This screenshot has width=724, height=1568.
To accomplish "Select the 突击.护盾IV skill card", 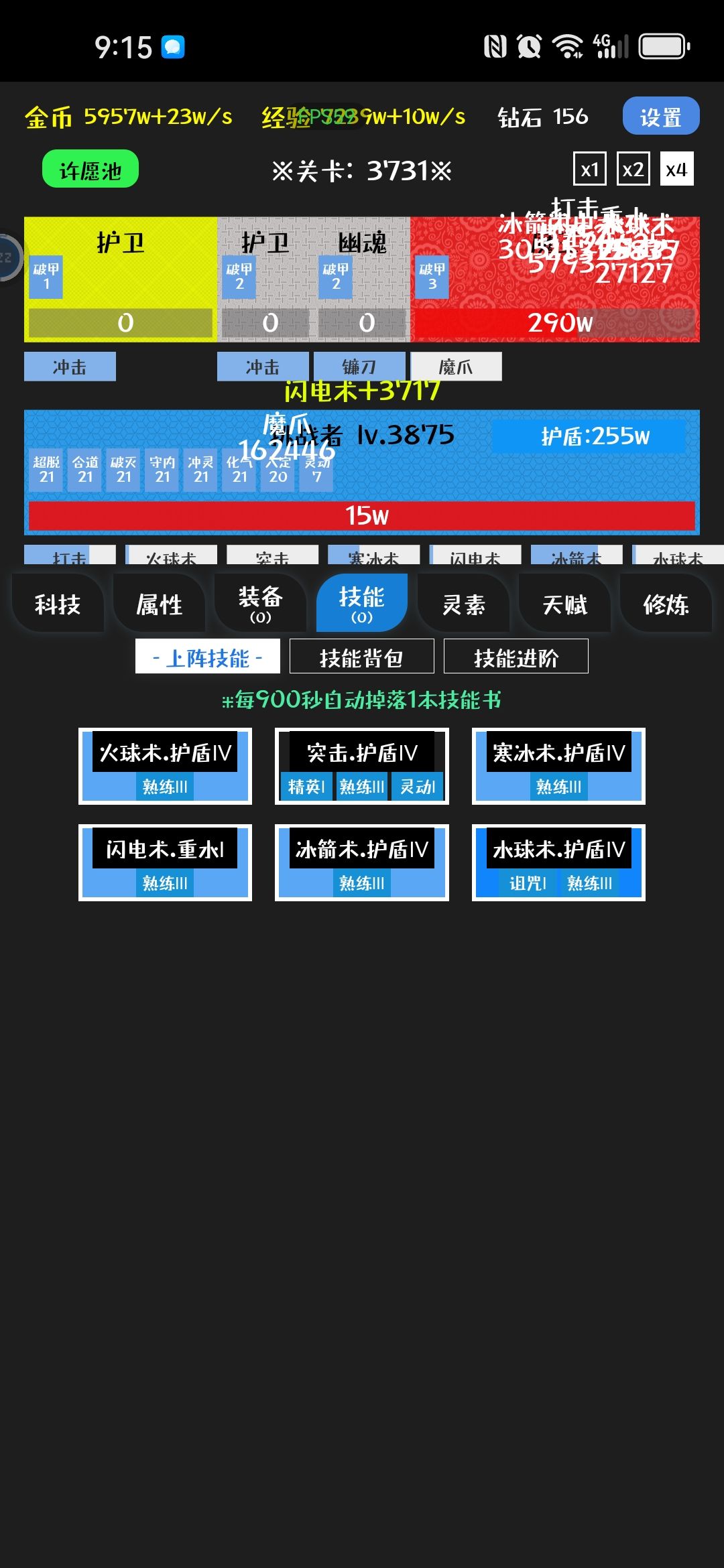I will pyautogui.click(x=361, y=766).
